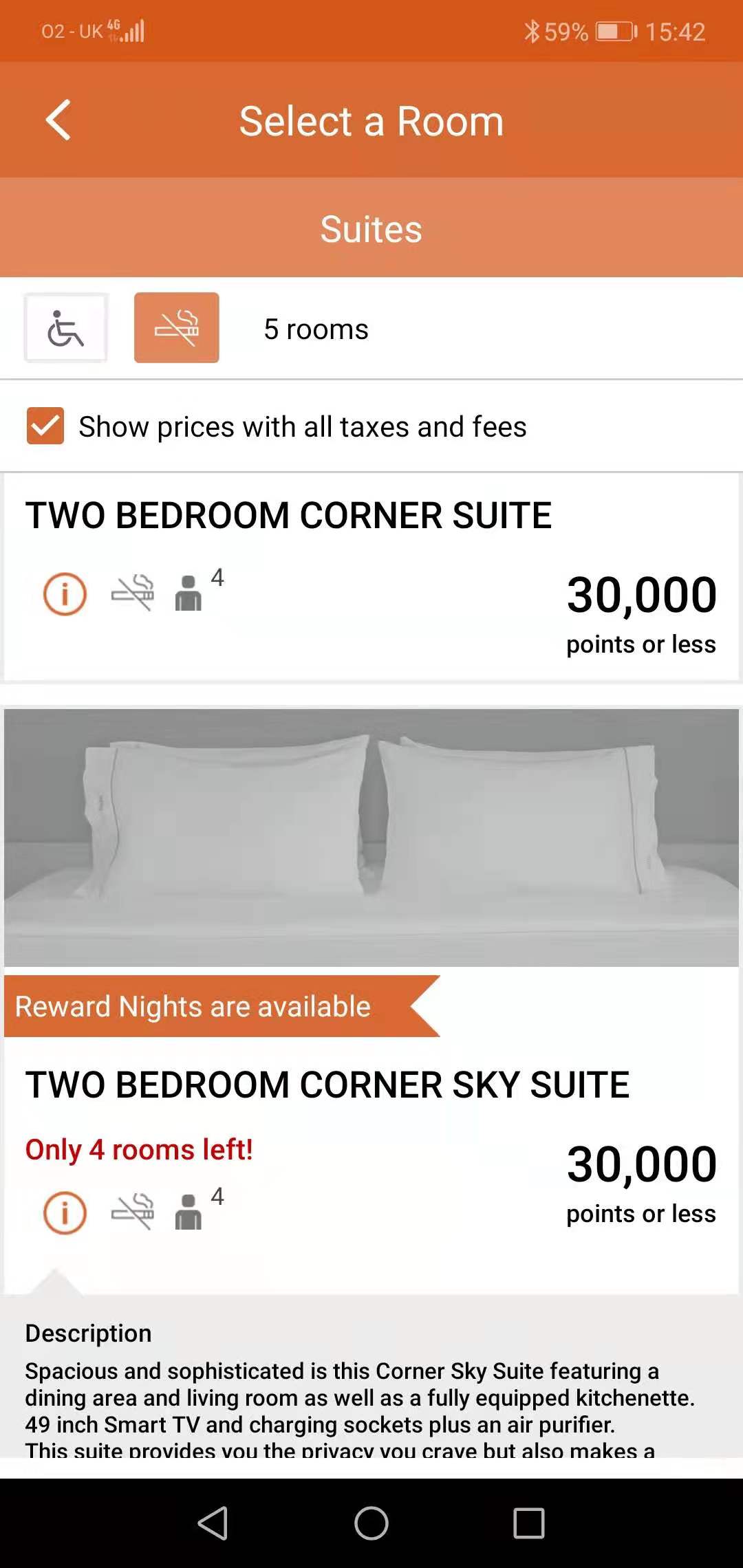Open info for Two Bedroom Corner Suite
The image size is (743, 1568).
[x=65, y=594]
